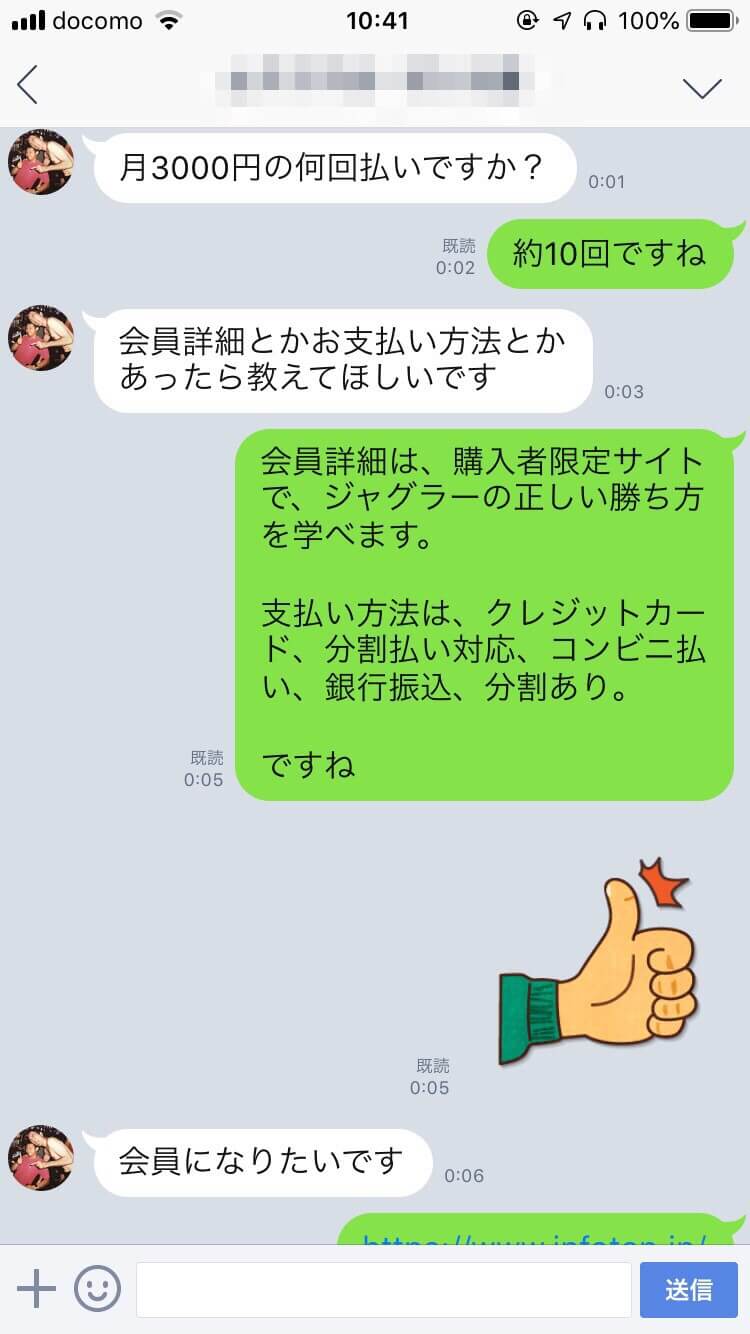
Task: Open the emoji sticker picker
Action: (x=97, y=1289)
